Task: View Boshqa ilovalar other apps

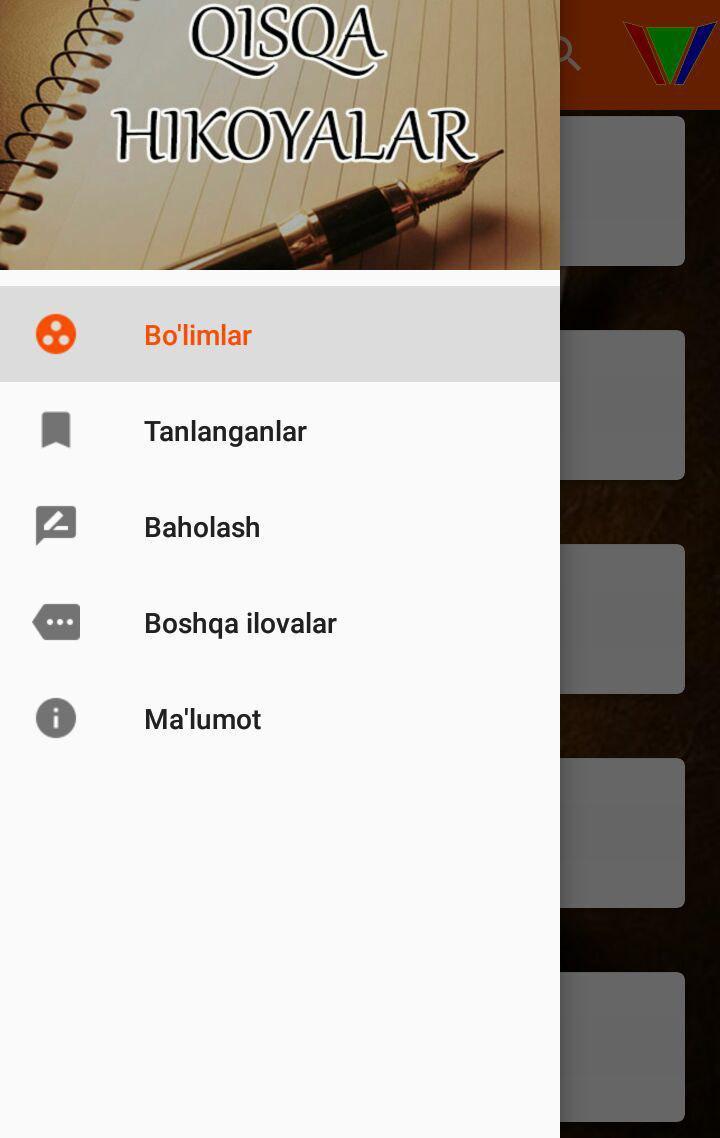Action: pos(240,622)
